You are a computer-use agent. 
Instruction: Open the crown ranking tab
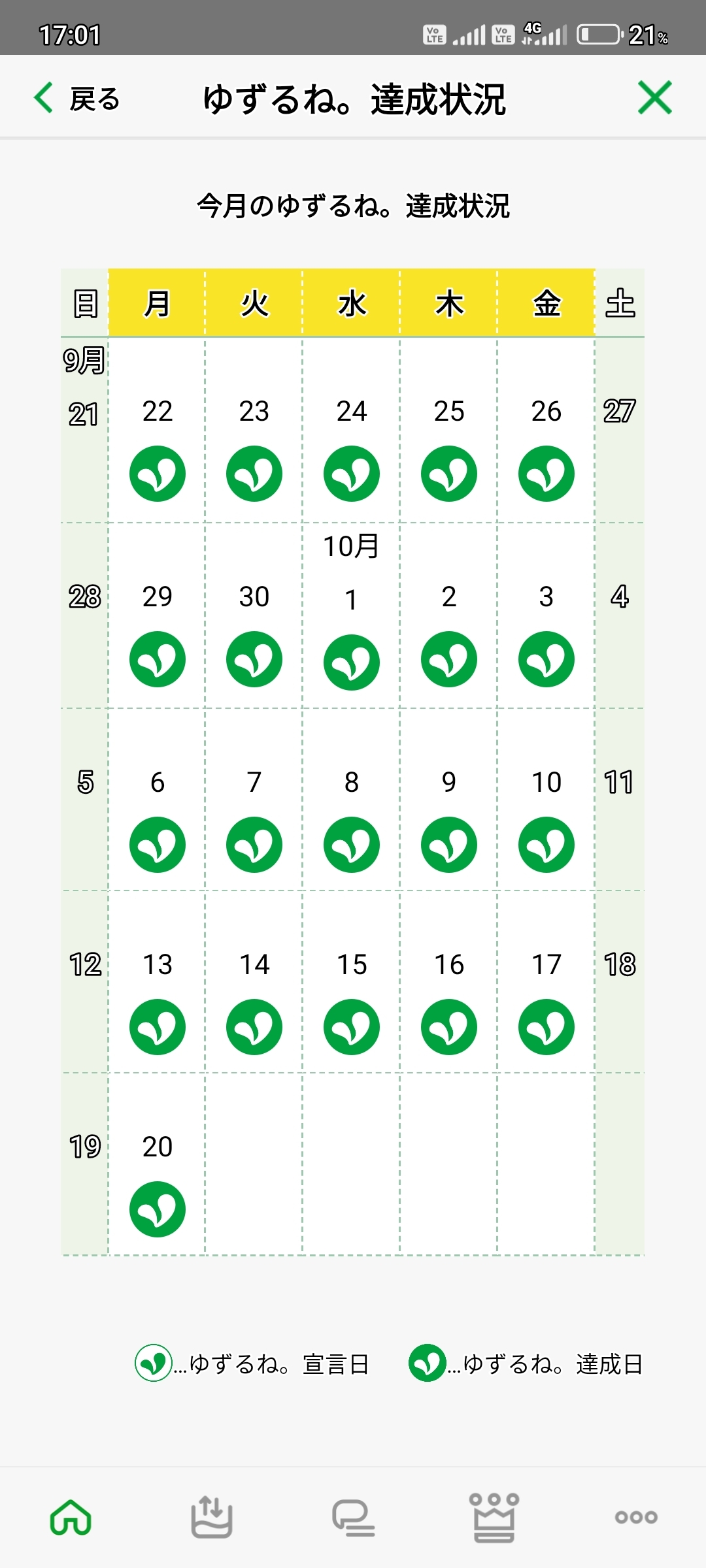494,1517
